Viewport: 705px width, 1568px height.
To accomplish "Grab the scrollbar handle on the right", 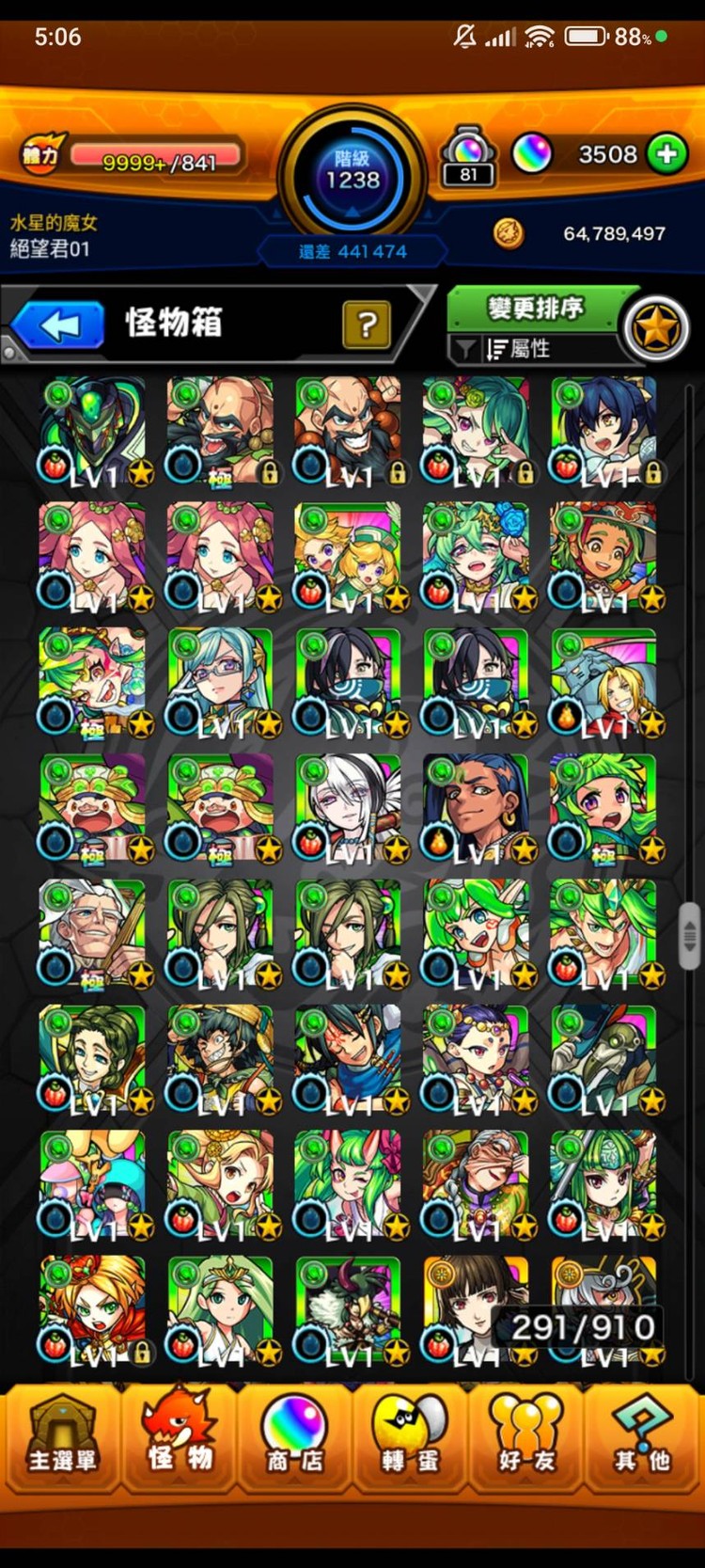I will [x=690, y=933].
